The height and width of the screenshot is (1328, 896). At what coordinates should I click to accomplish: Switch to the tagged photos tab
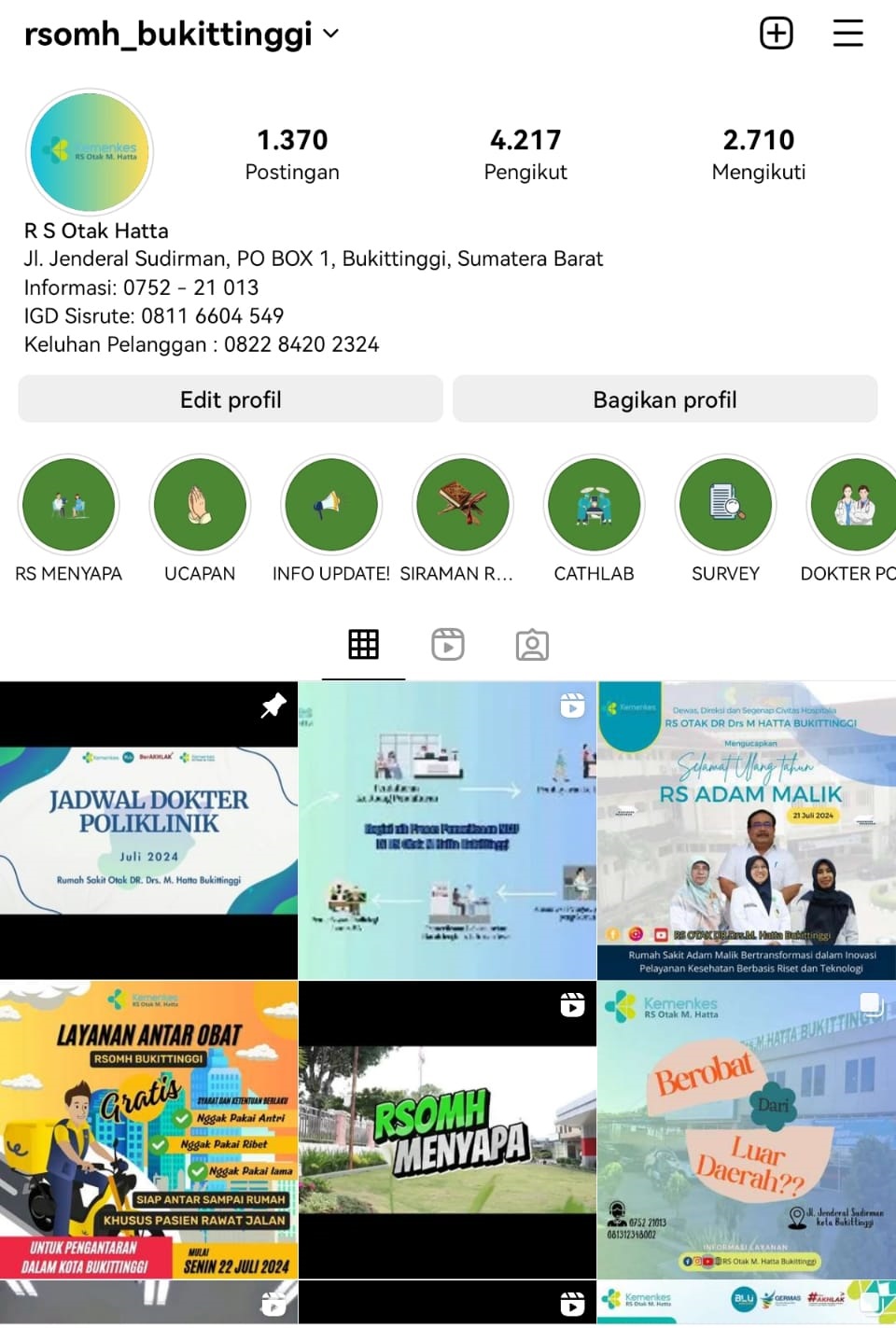532,644
